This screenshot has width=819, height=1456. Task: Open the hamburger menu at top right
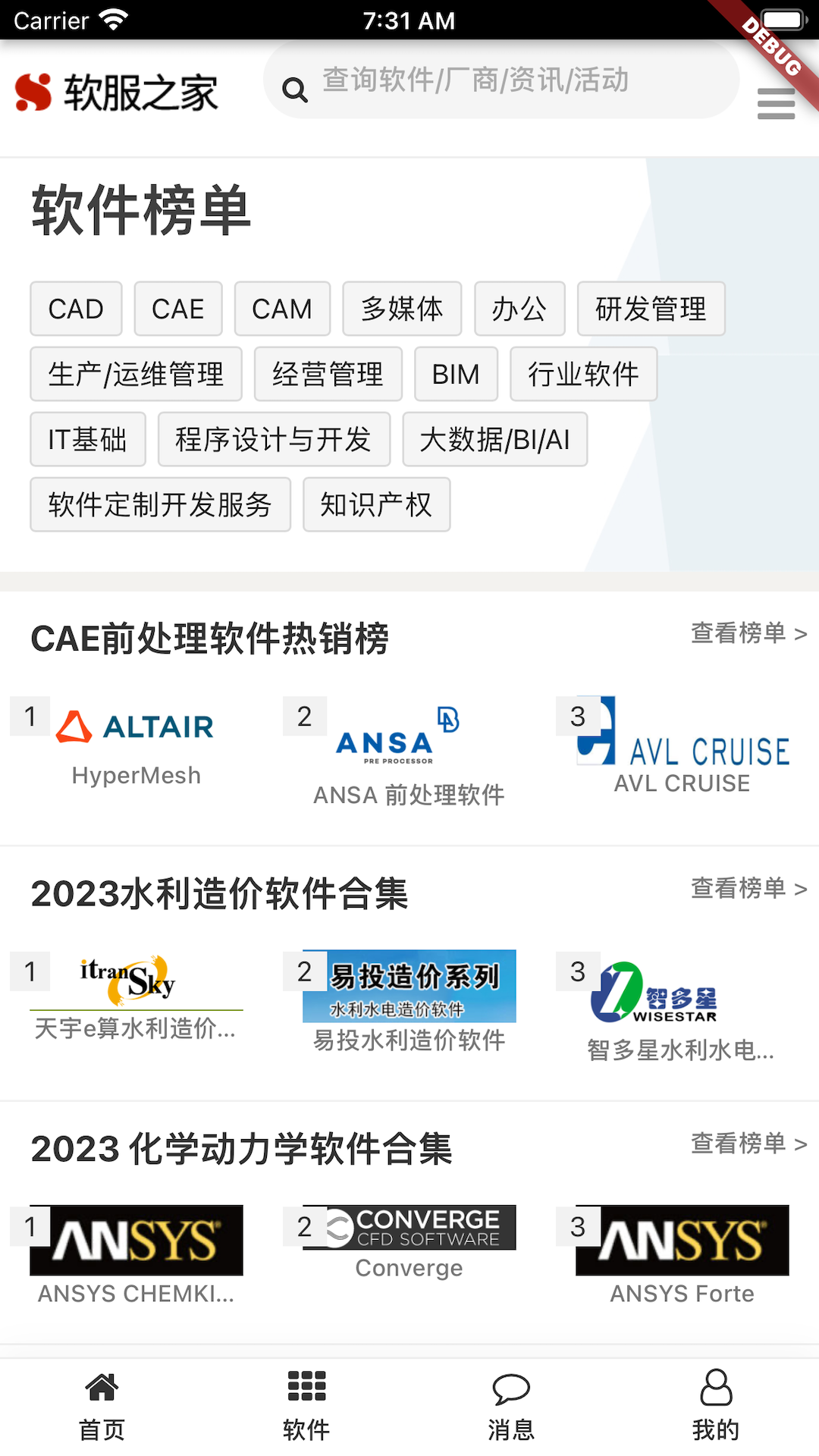[776, 104]
